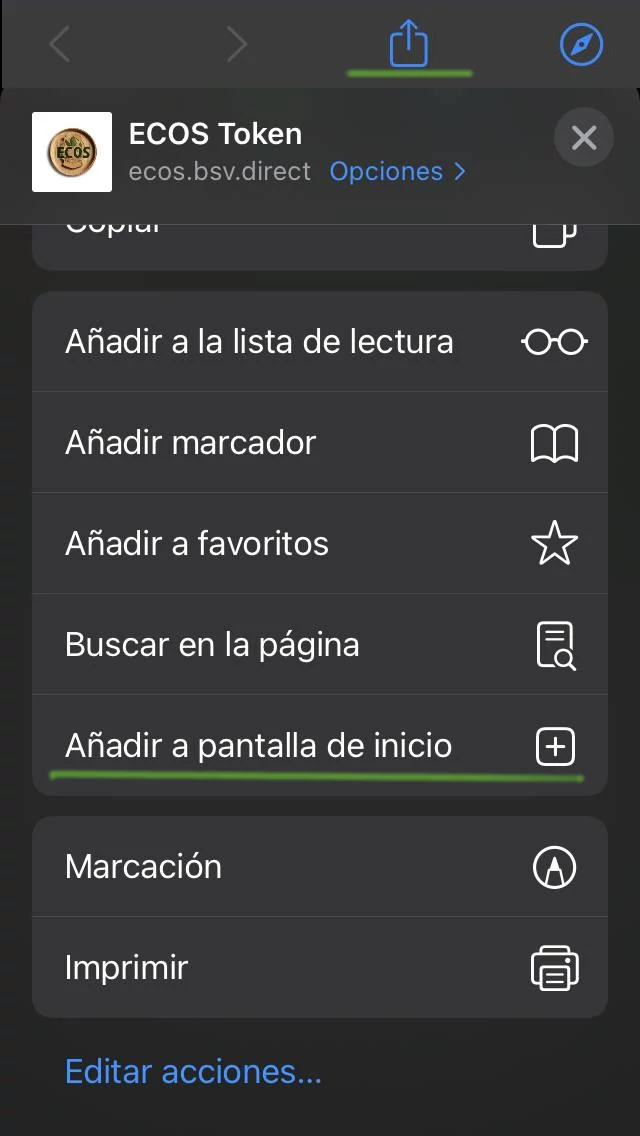Select Imprimir to print the page
The image size is (640, 1136).
(x=320, y=968)
